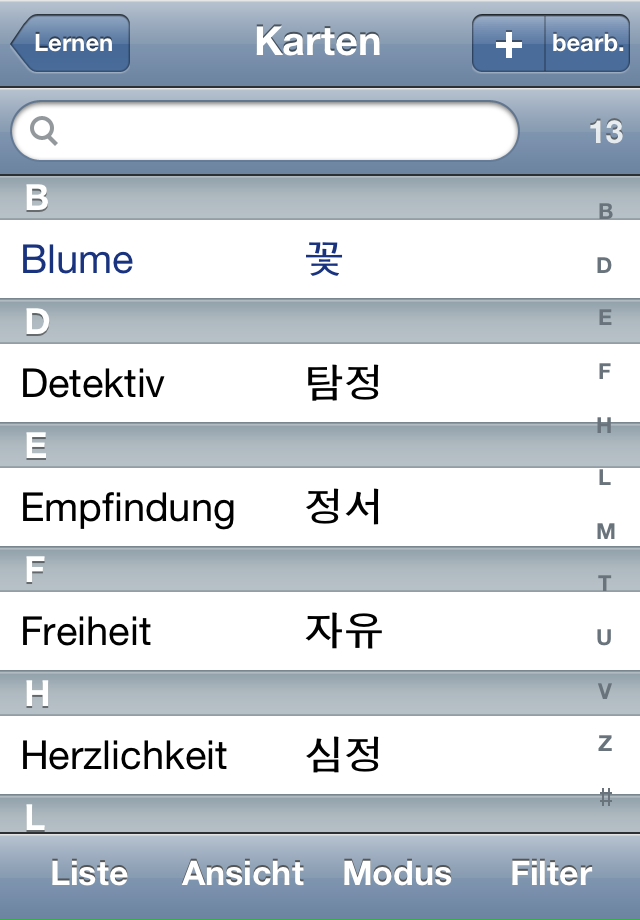Image resolution: width=640 pixels, height=920 pixels.
Task: Jump to letter M in index
Action: click(605, 532)
